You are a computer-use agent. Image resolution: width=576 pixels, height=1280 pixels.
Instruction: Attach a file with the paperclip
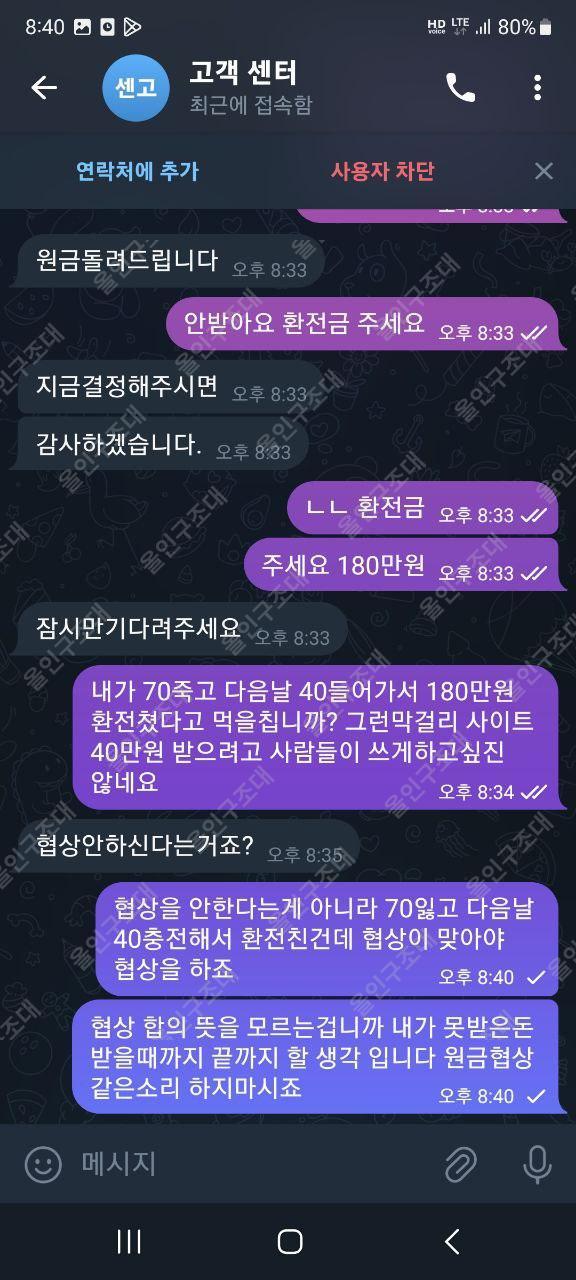pos(459,1164)
